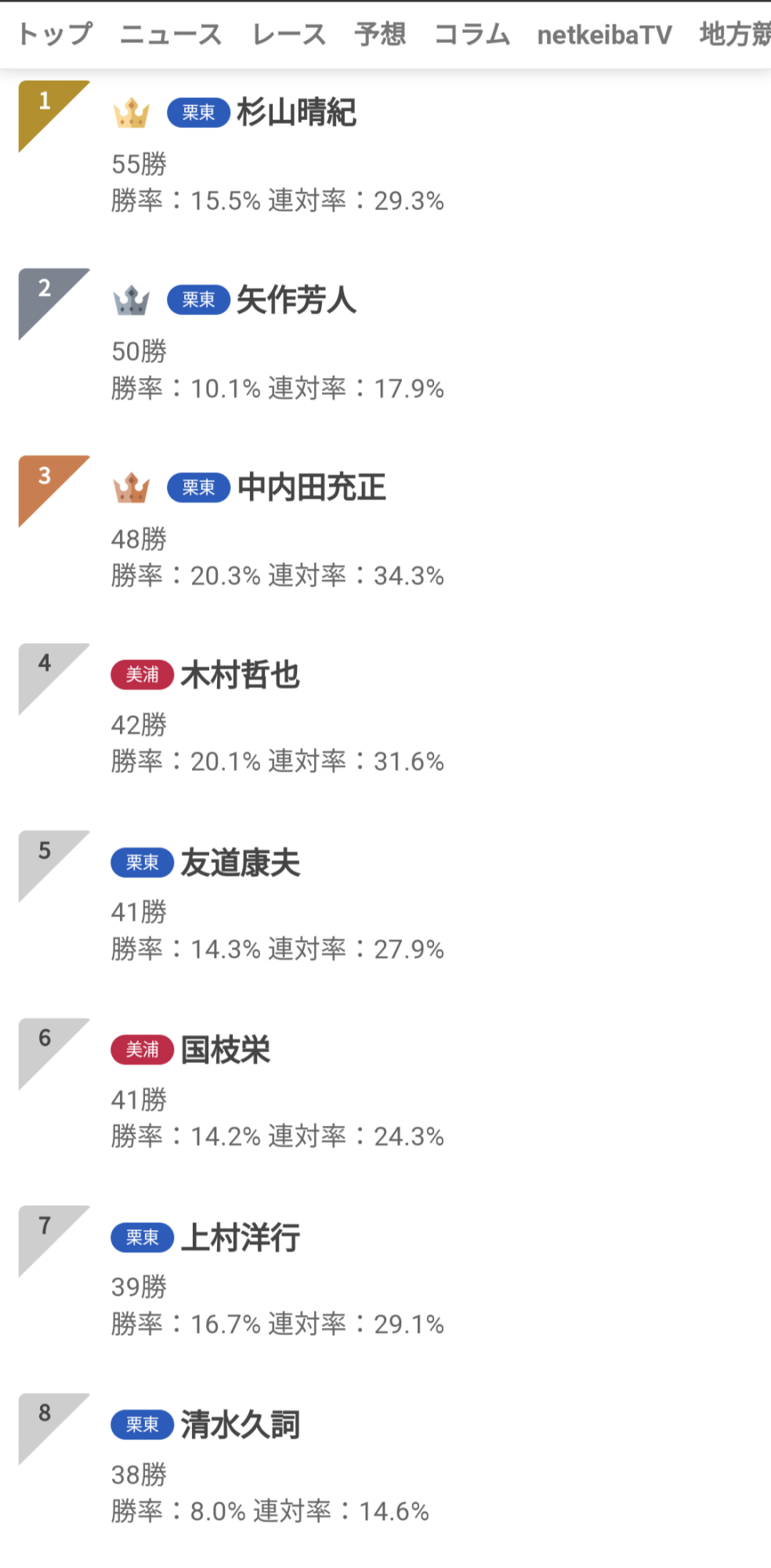View trainer 矢作芳人's profile
Image resolution: width=771 pixels, height=1568 pixels.
(x=296, y=300)
